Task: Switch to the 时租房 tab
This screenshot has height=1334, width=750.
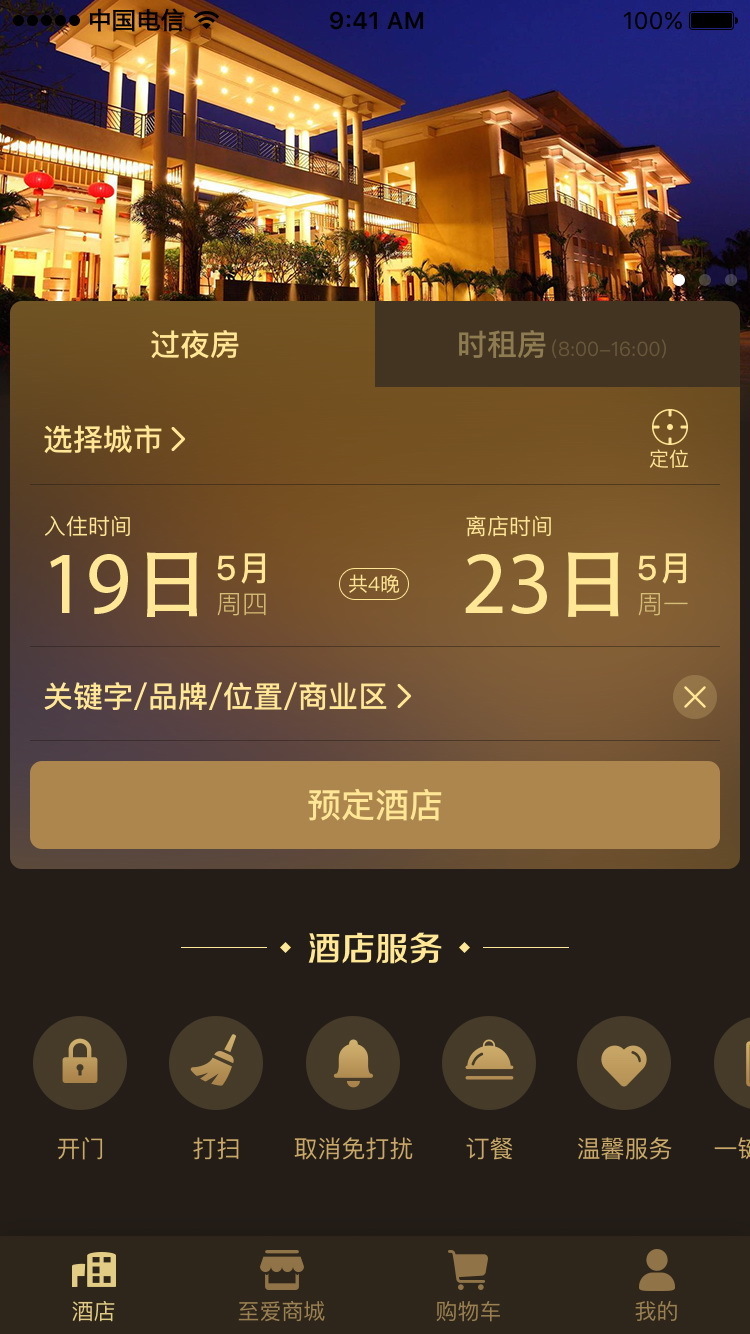Action: click(x=558, y=346)
